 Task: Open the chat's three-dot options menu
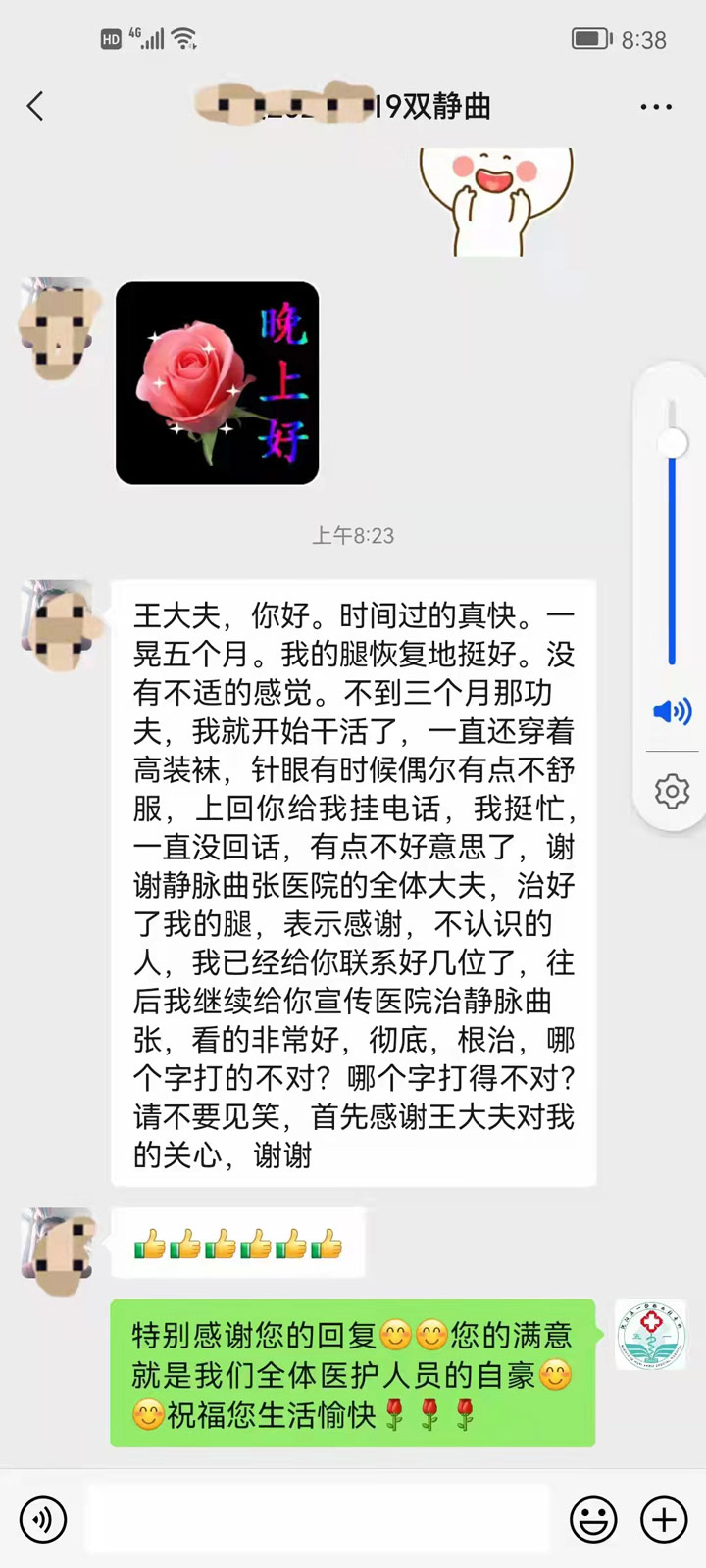[x=655, y=106]
